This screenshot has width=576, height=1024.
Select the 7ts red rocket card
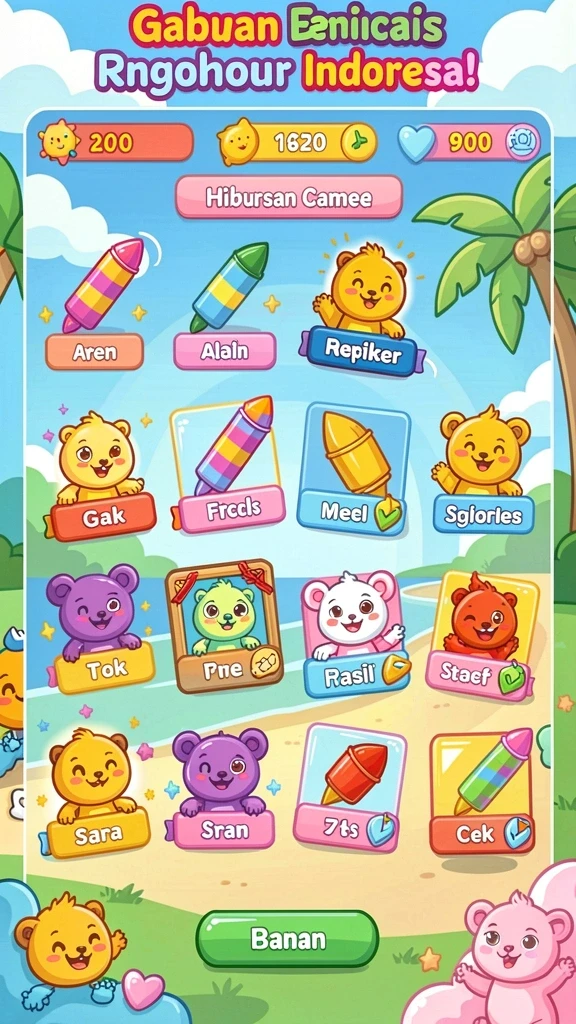(351, 788)
